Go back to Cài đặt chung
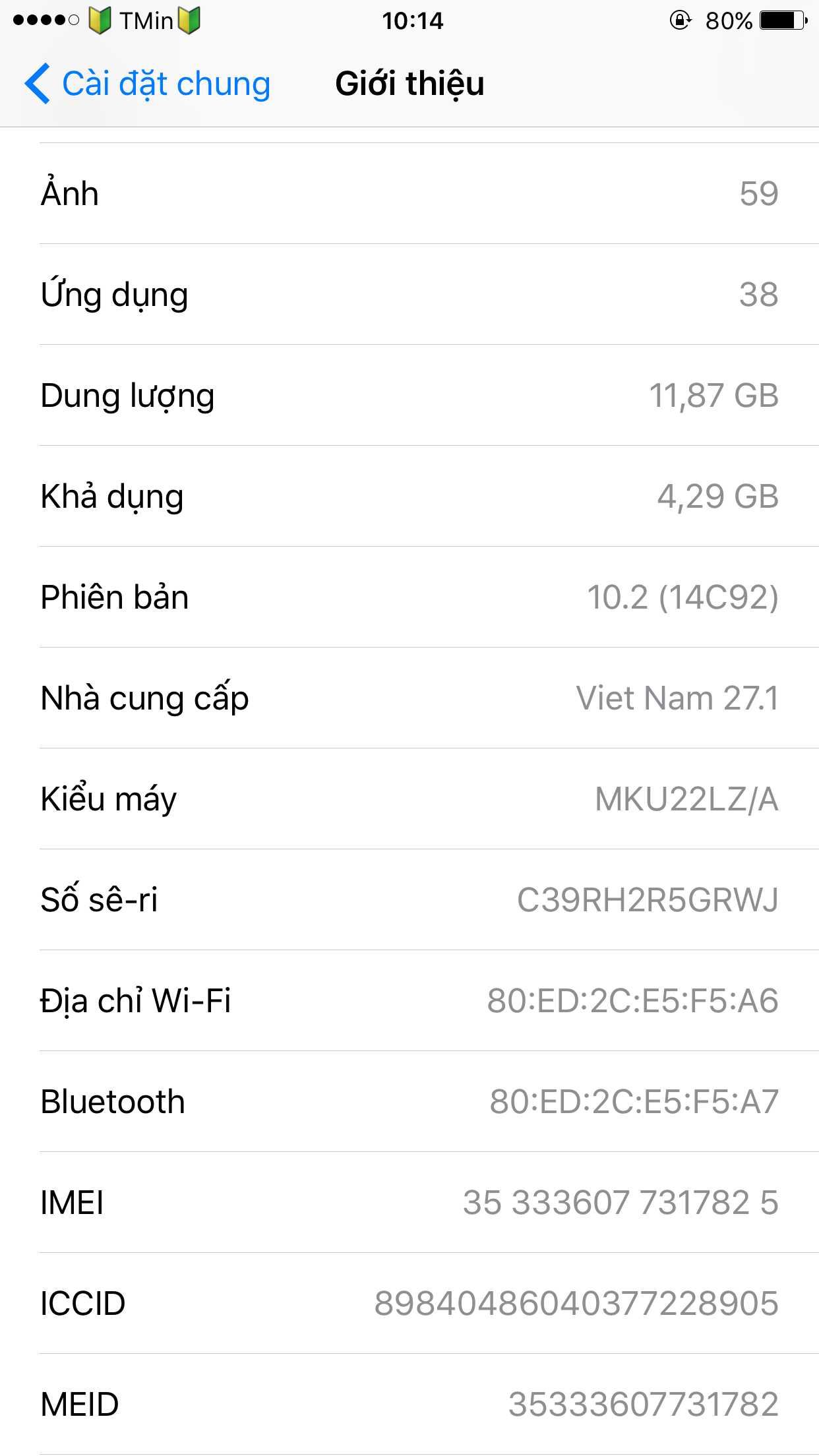The image size is (819, 1456). click(x=148, y=84)
